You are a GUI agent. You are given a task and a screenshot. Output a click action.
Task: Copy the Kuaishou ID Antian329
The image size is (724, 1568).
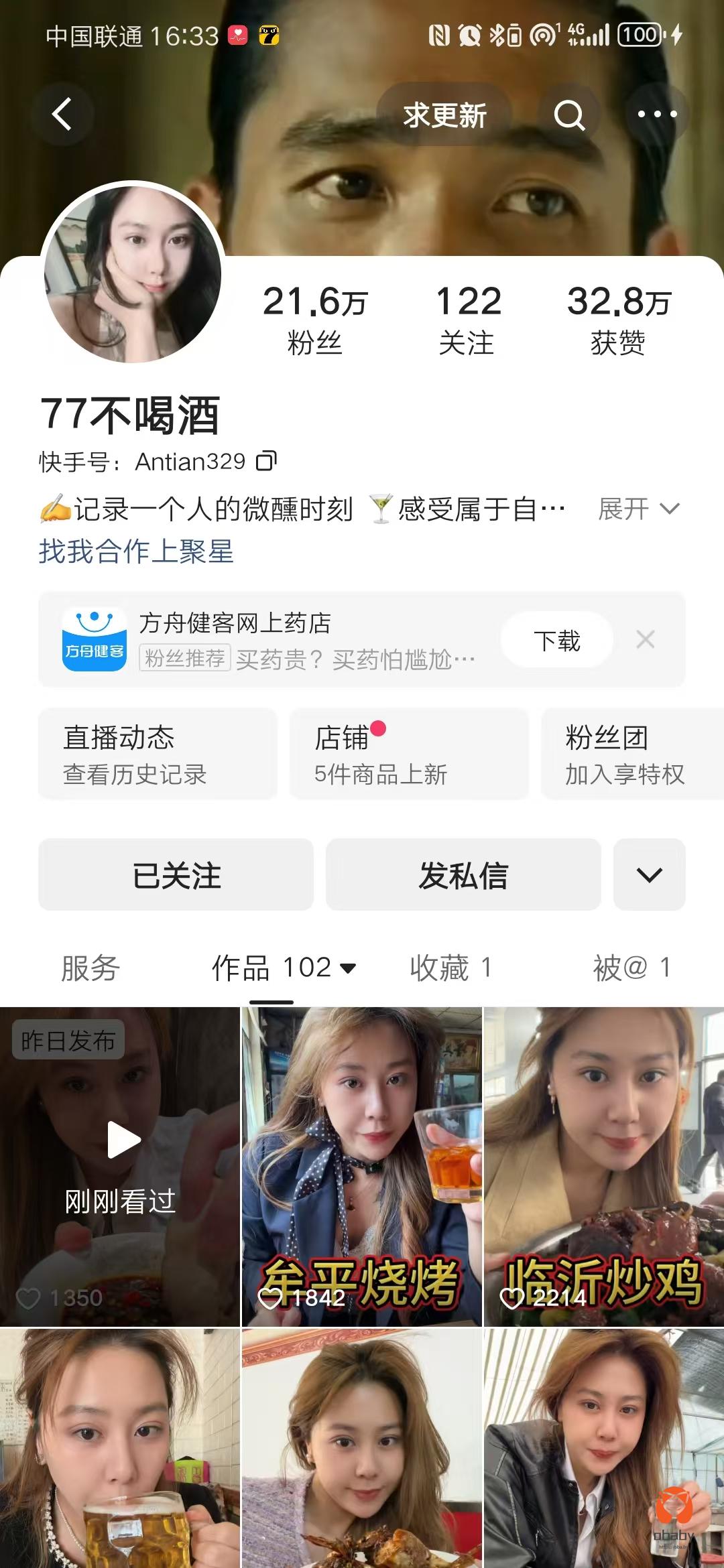(266, 461)
